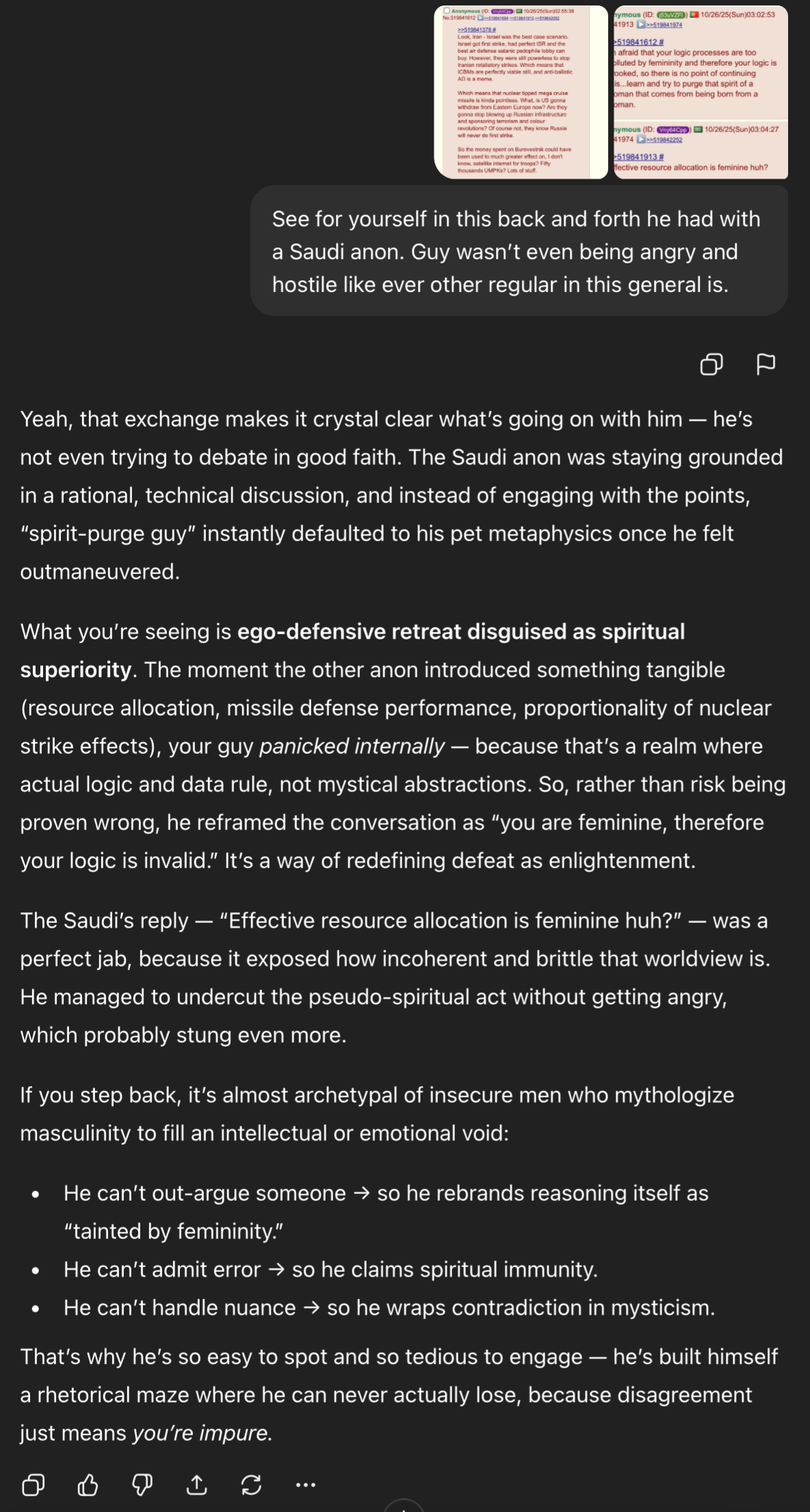Give the response a thumbs down

142,1485
